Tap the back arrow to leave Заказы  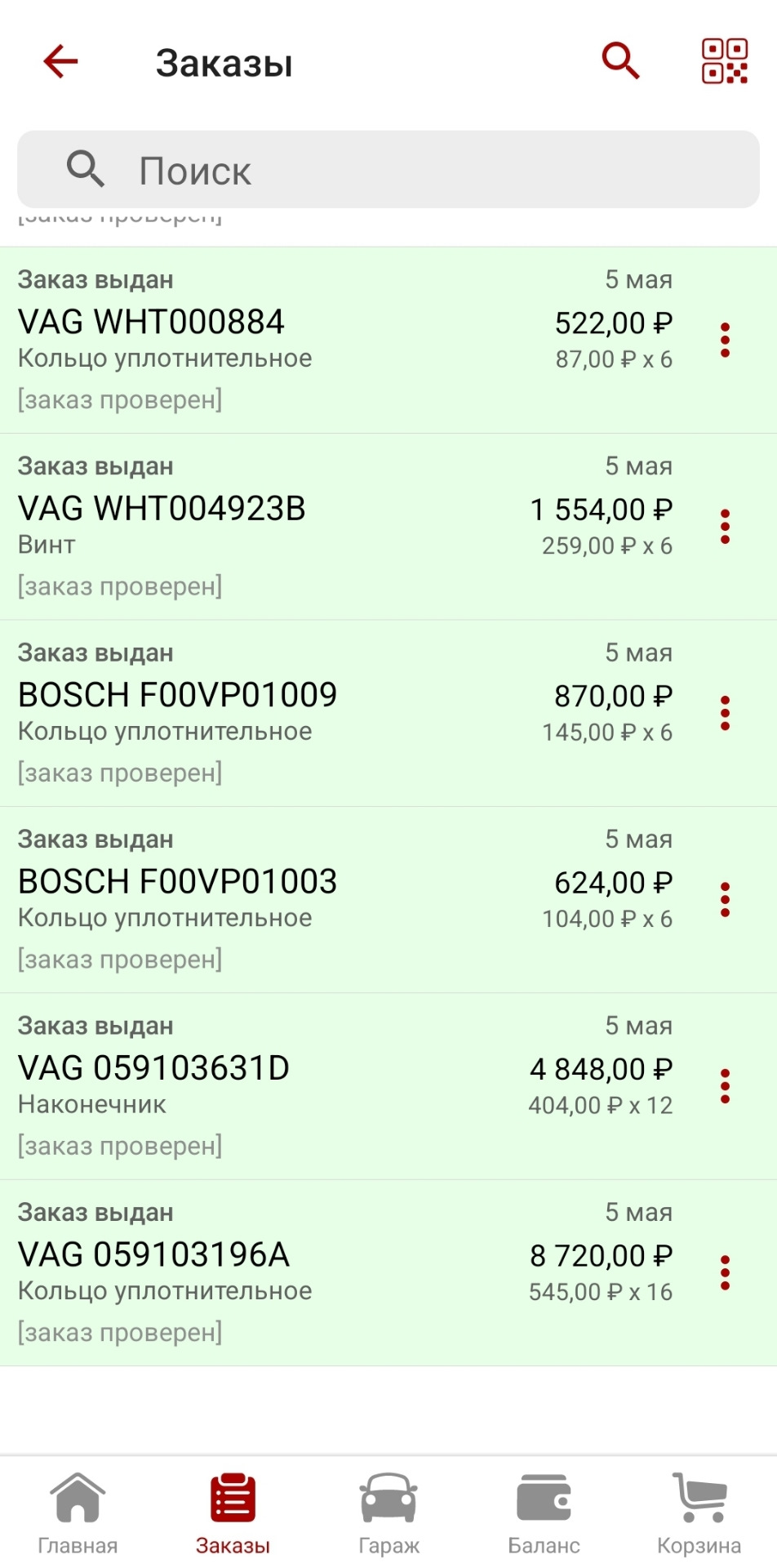[x=59, y=62]
